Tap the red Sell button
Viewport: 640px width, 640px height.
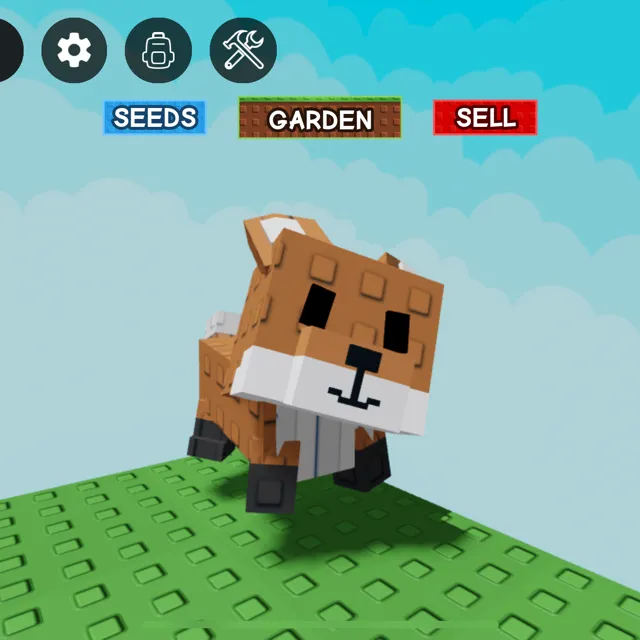(485, 118)
